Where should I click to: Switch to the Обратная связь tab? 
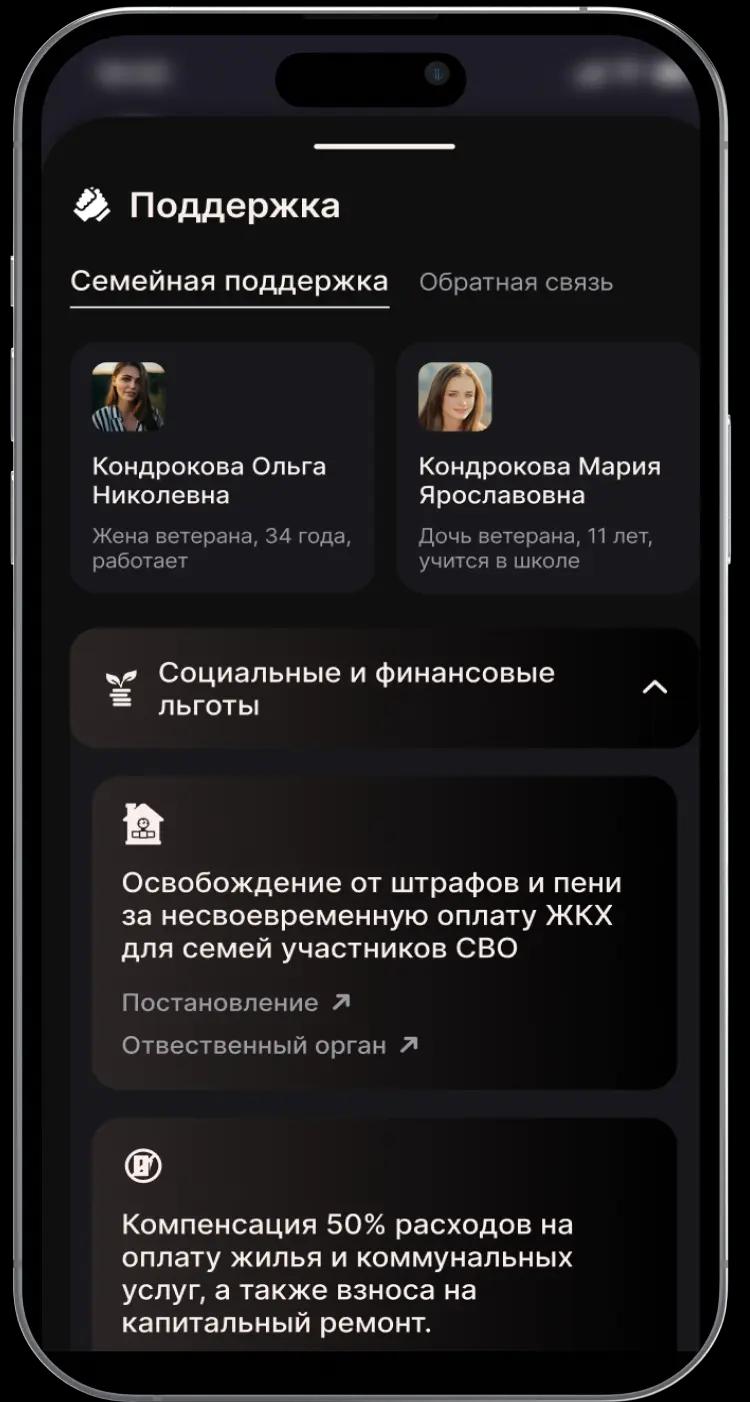tap(515, 283)
